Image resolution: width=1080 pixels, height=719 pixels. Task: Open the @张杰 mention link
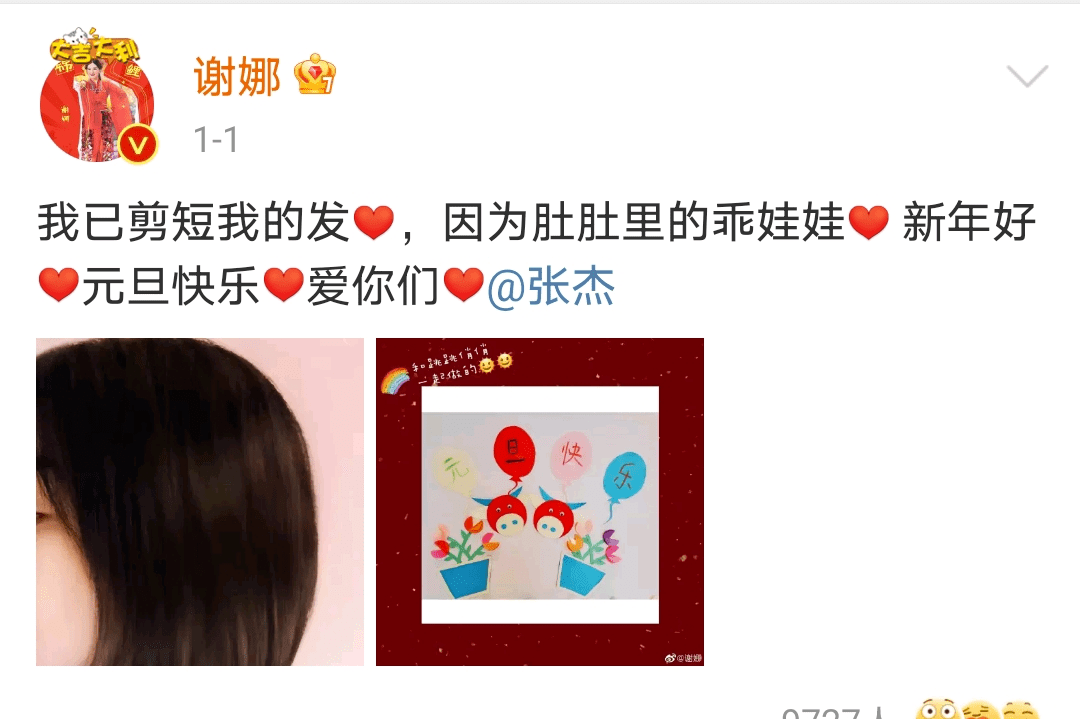click(551, 287)
